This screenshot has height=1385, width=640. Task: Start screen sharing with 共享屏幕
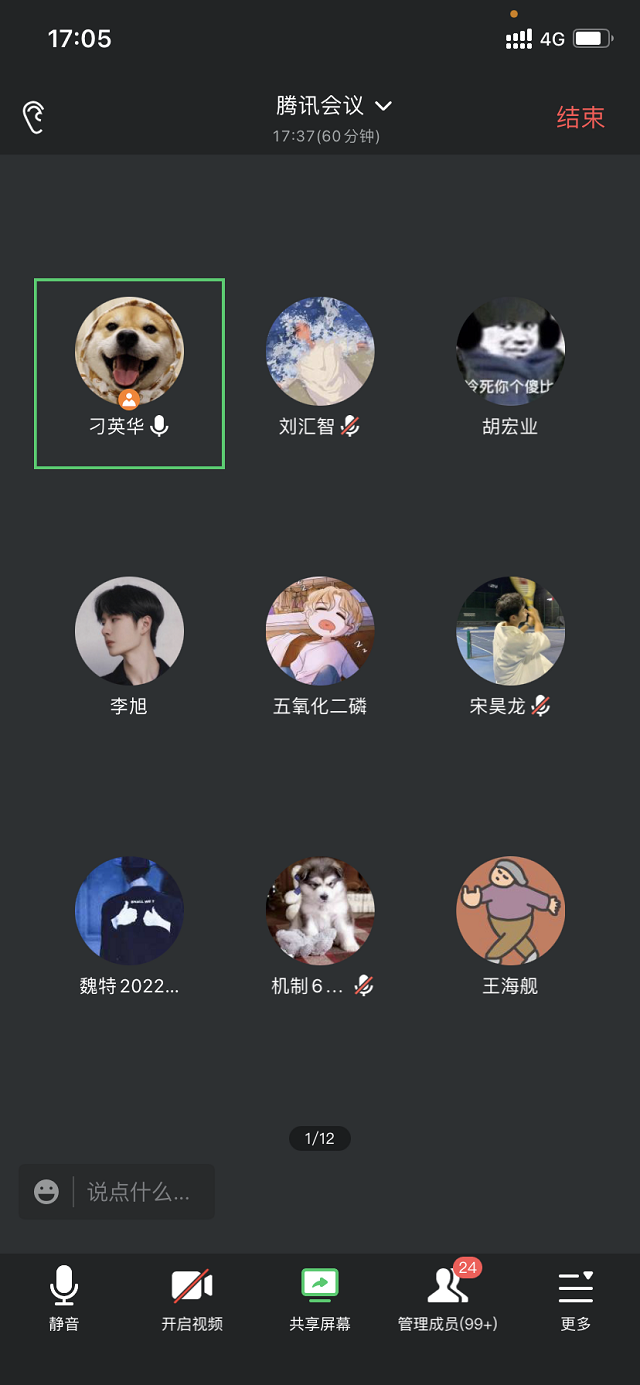click(320, 1297)
